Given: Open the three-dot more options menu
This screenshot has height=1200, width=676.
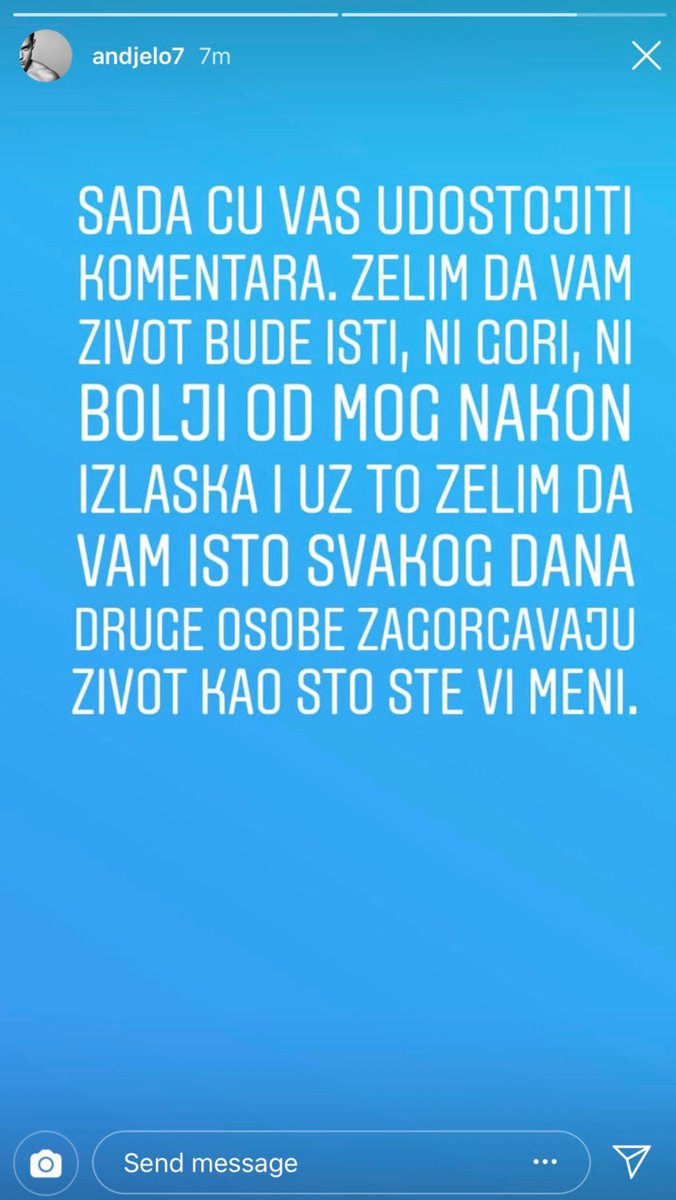Looking at the screenshot, I should click(x=544, y=1163).
